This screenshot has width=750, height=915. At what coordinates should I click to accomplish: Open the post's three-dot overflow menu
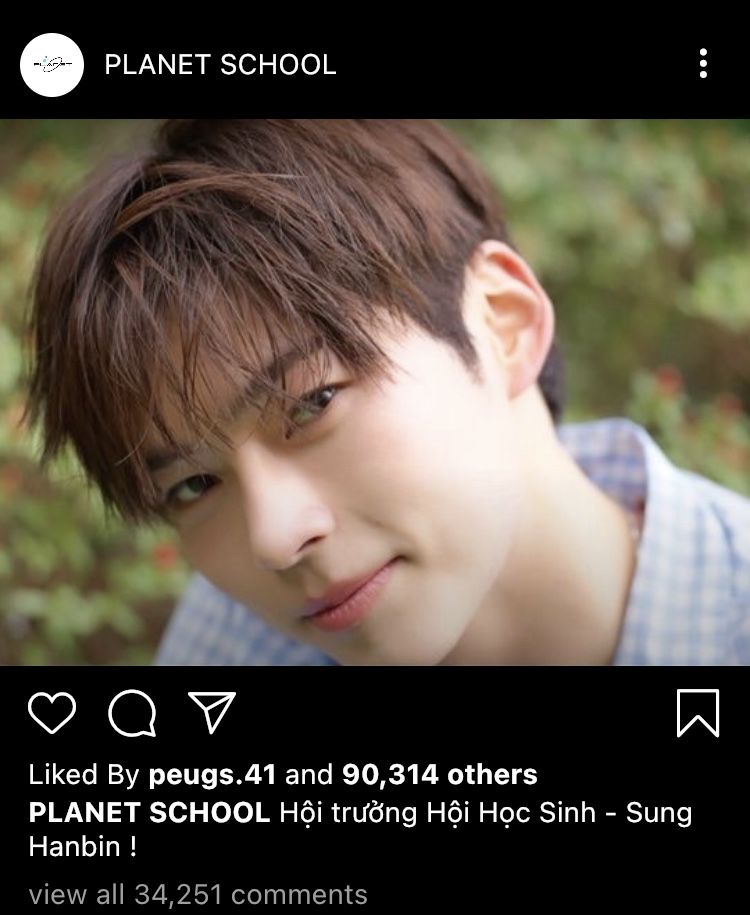pyautogui.click(x=704, y=65)
